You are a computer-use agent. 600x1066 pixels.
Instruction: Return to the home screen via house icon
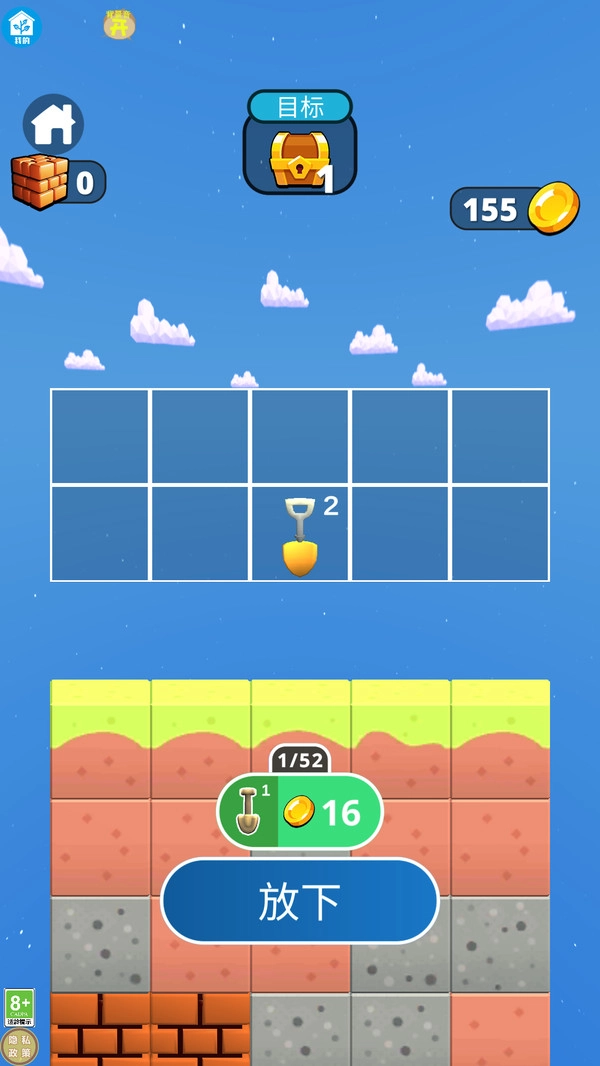click(53, 124)
